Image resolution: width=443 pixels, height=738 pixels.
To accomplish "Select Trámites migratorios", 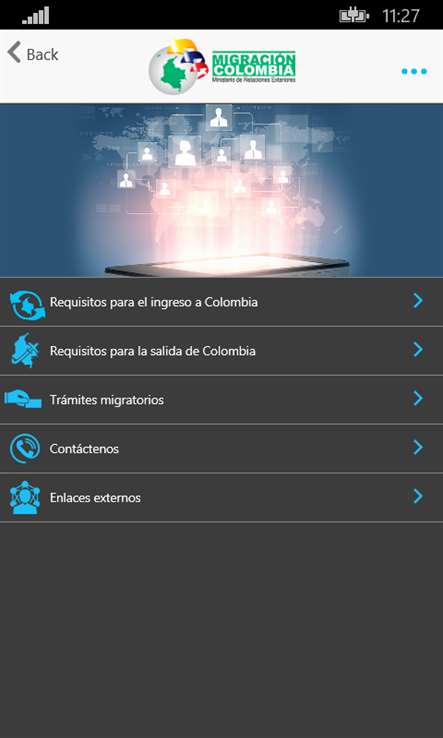I will click(221, 400).
